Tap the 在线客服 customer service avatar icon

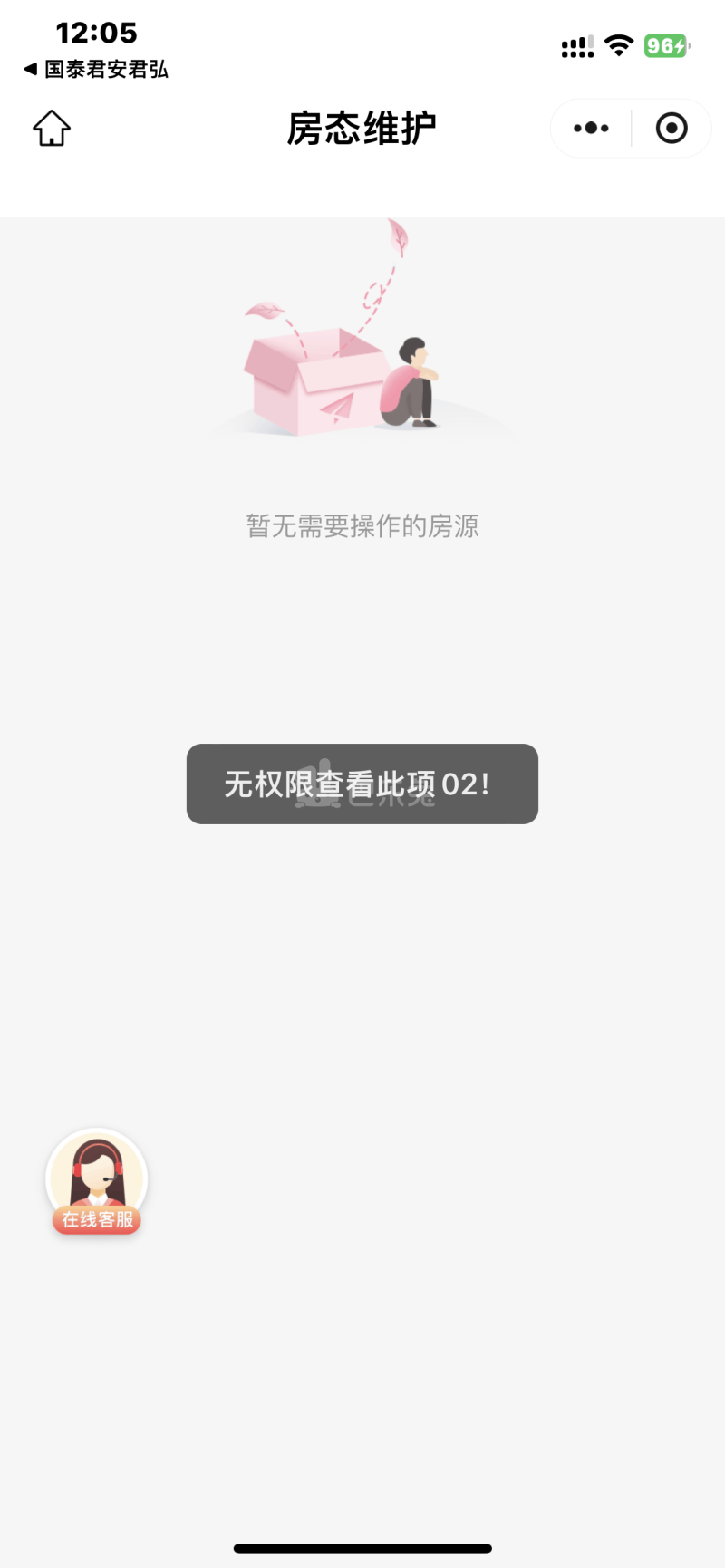pos(96,1176)
